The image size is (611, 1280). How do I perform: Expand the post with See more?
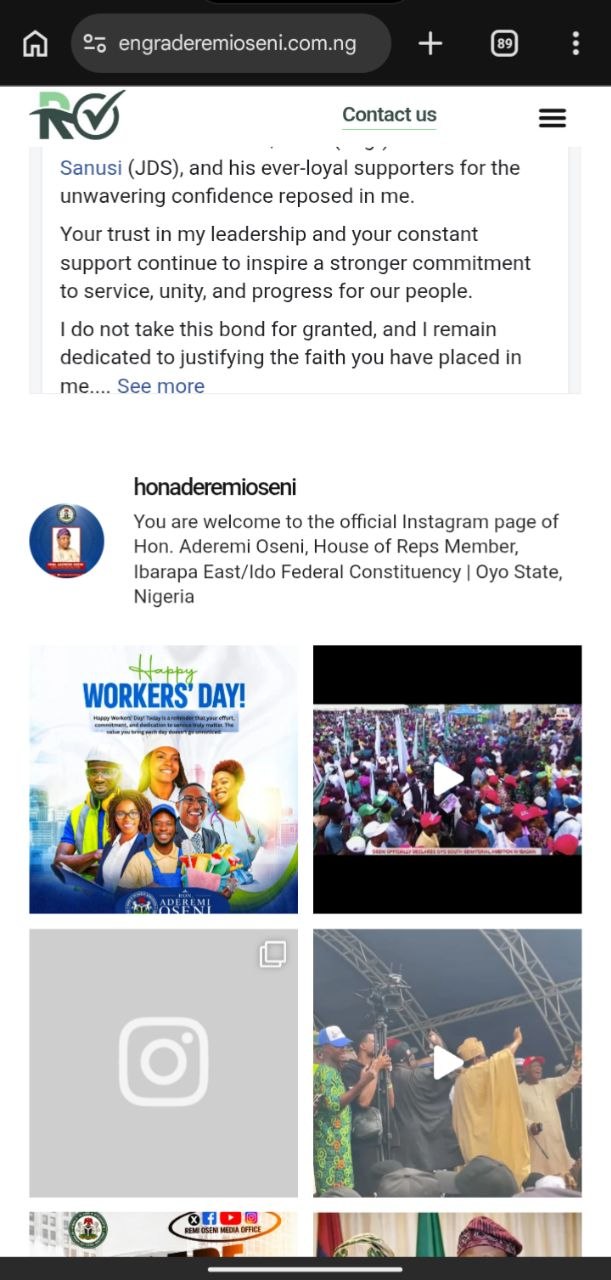pyautogui.click(x=160, y=386)
